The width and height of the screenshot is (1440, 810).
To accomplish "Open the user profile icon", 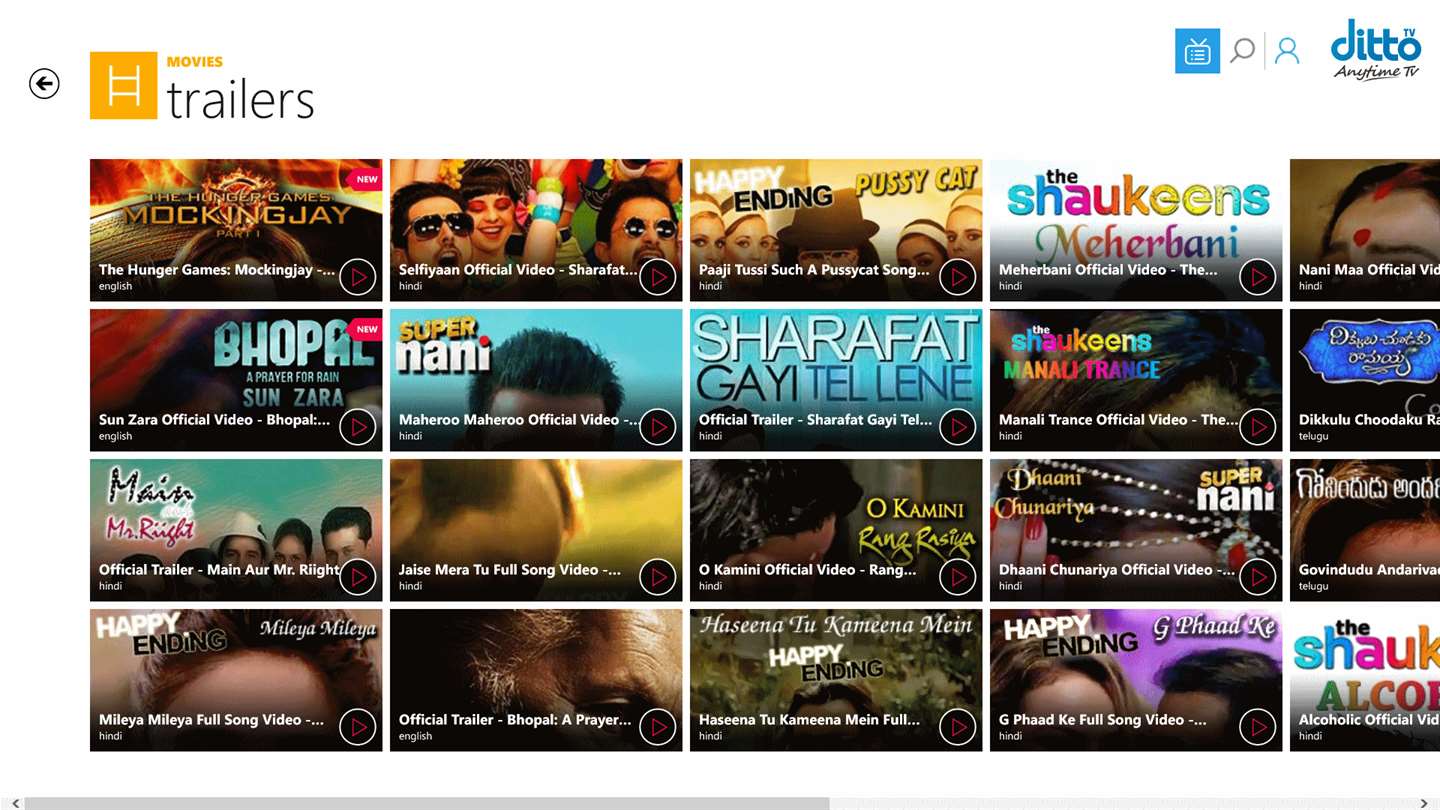I will 1287,51.
